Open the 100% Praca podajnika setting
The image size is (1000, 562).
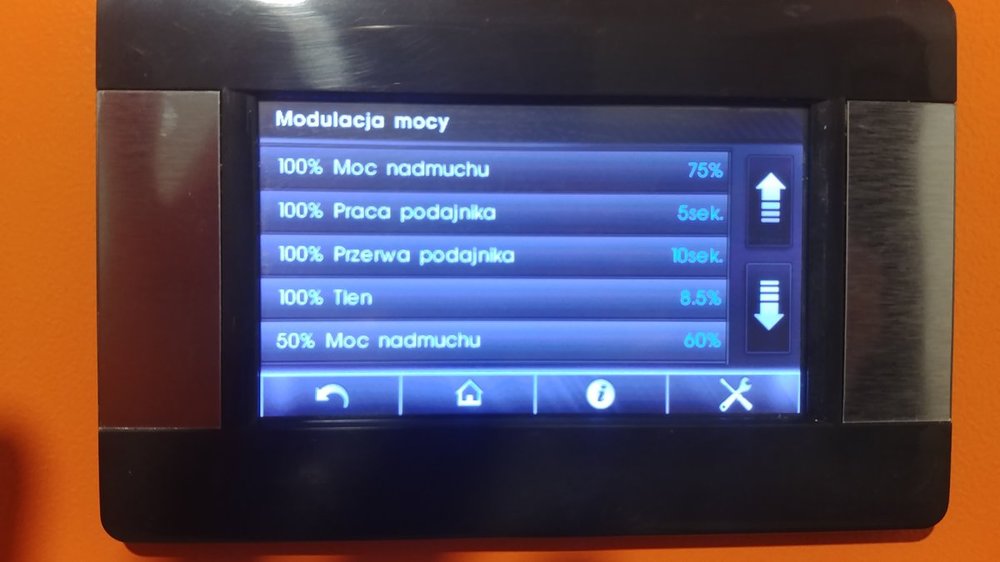point(495,213)
